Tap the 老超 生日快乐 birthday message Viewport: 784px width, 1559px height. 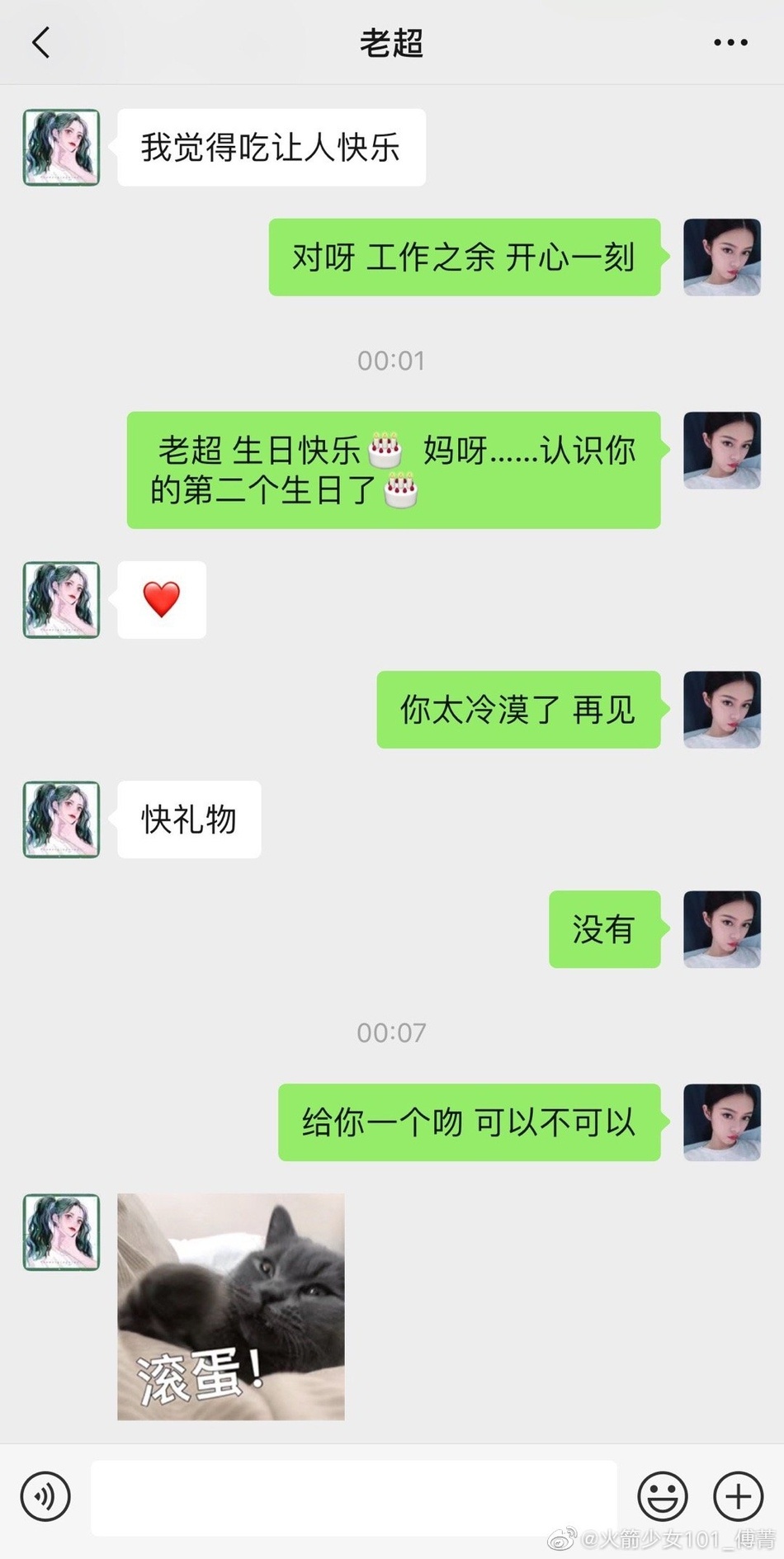[392, 470]
